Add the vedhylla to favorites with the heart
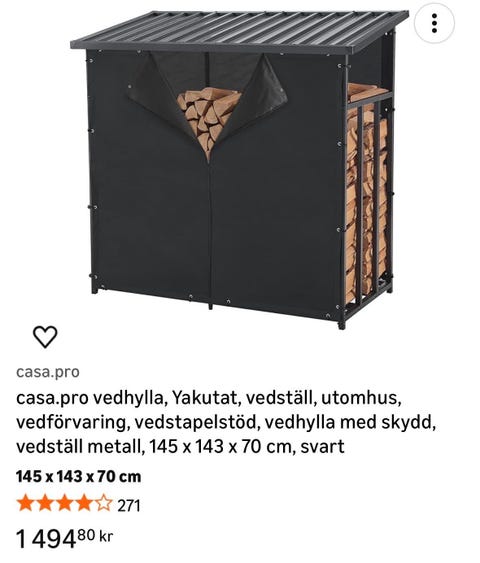This screenshot has width=480, height=563. [x=45, y=336]
